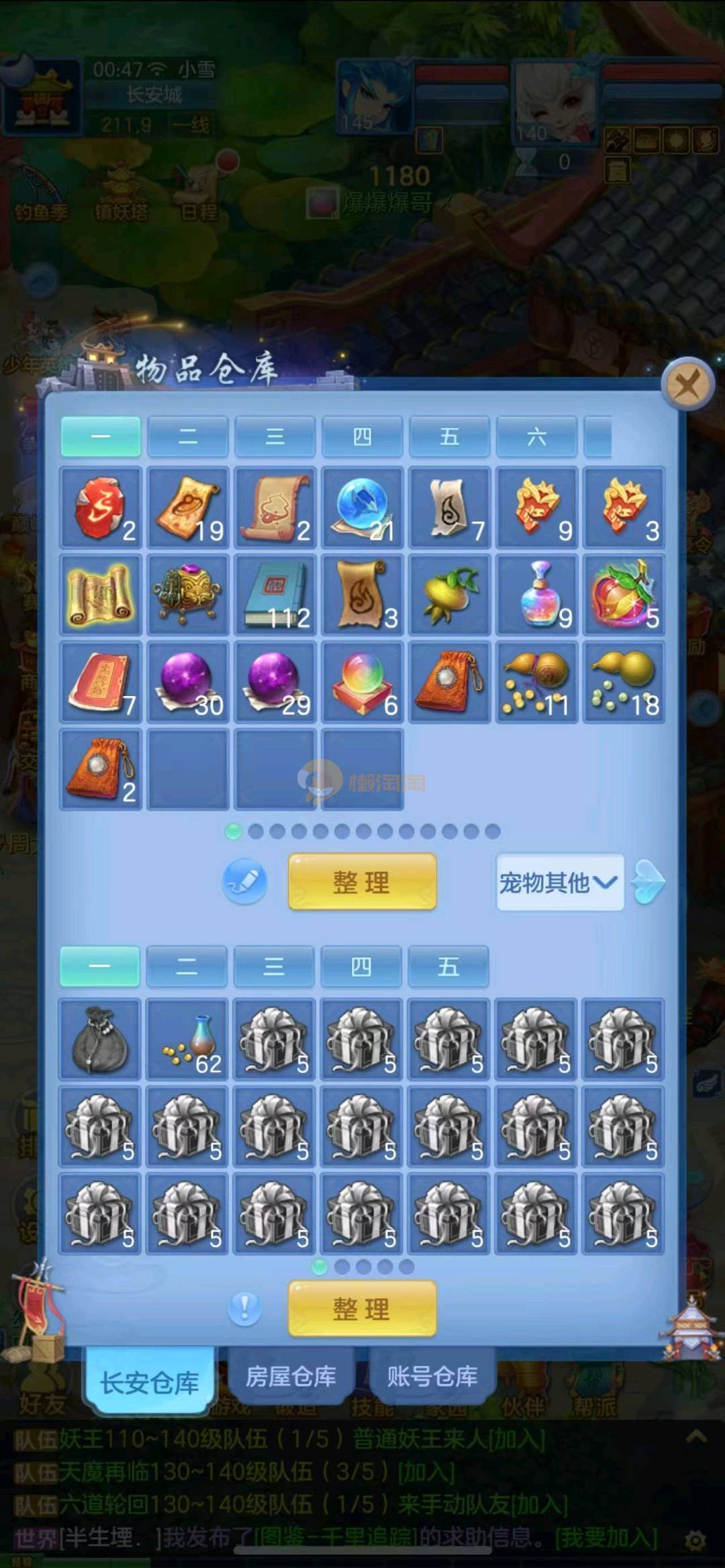
Task: Tap the upper 整理 sort button
Action: (x=362, y=882)
